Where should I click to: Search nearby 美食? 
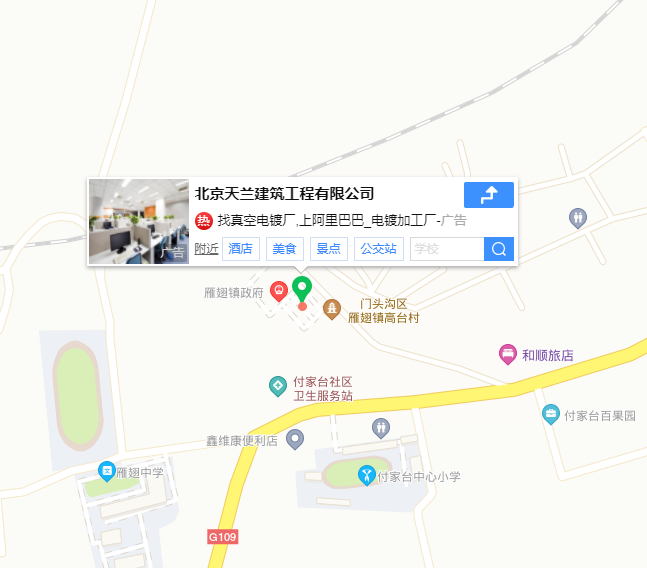pyautogui.click(x=284, y=249)
